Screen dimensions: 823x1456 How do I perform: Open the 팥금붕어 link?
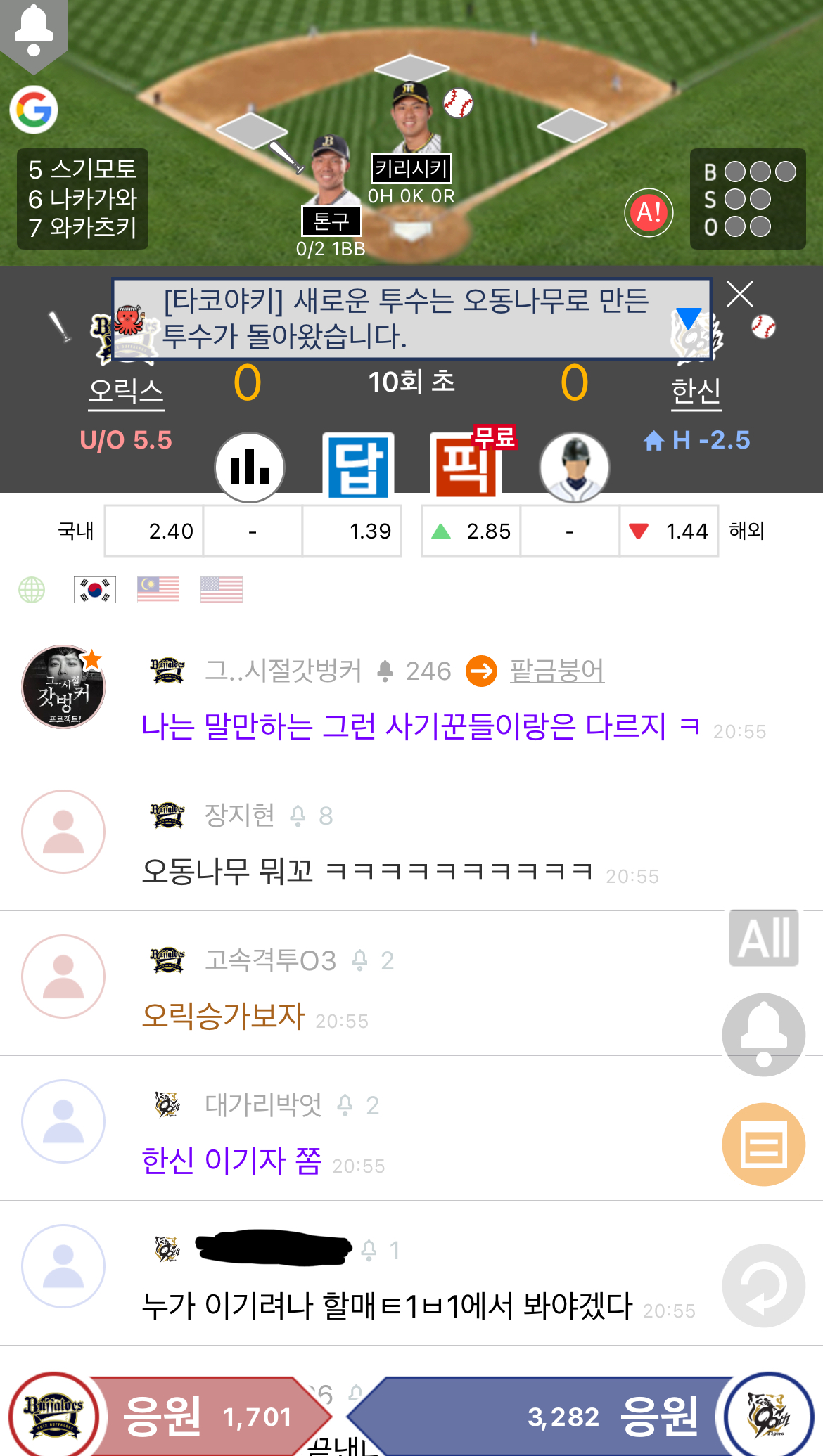pos(556,671)
